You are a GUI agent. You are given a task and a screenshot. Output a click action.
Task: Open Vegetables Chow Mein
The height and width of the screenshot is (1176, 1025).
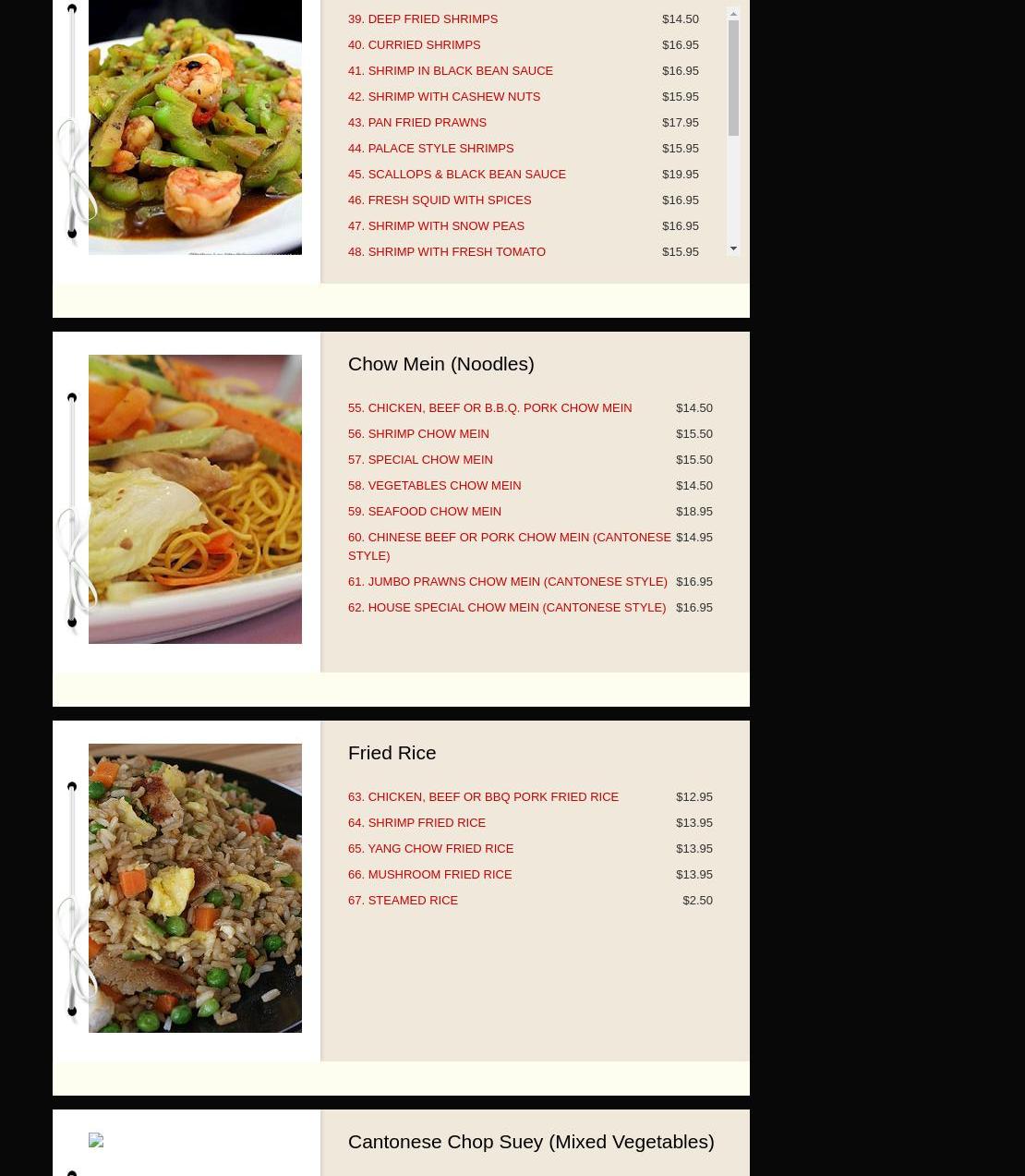434,485
